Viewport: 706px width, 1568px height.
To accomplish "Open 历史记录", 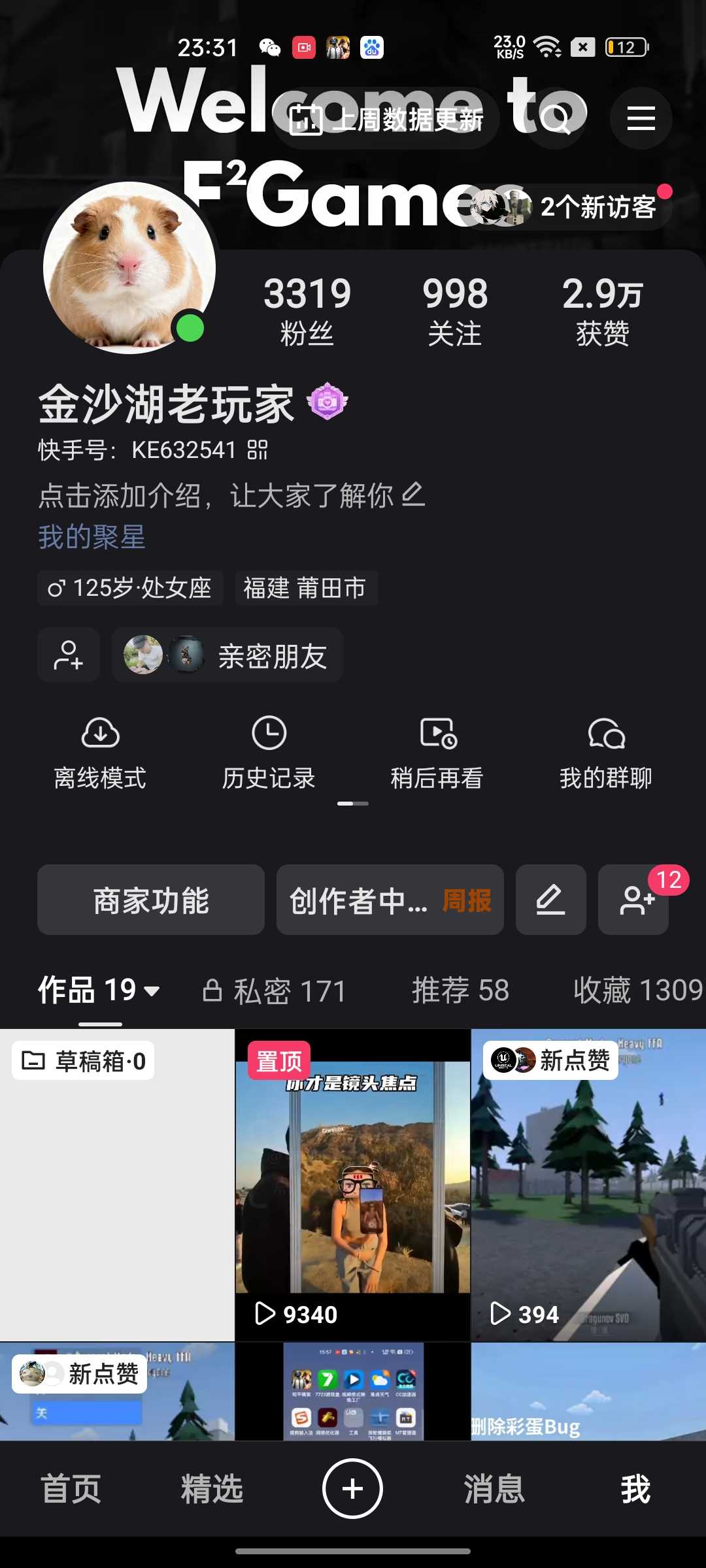I will click(x=269, y=751).
